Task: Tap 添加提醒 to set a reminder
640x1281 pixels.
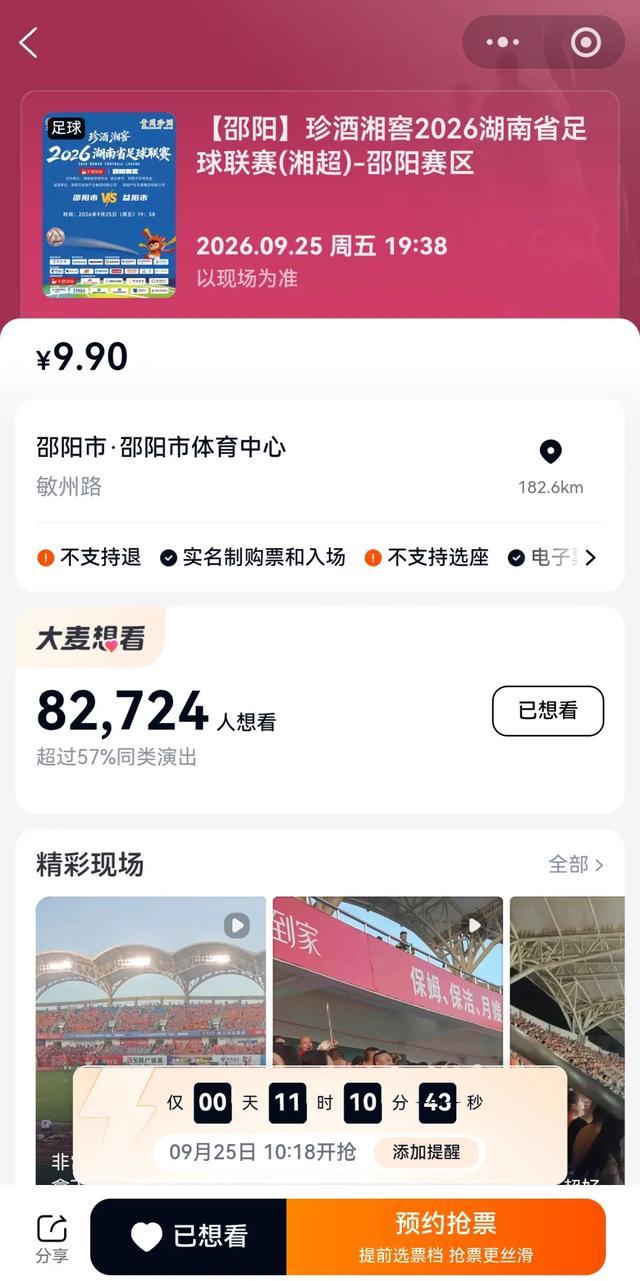Action: pos(426,1152)
